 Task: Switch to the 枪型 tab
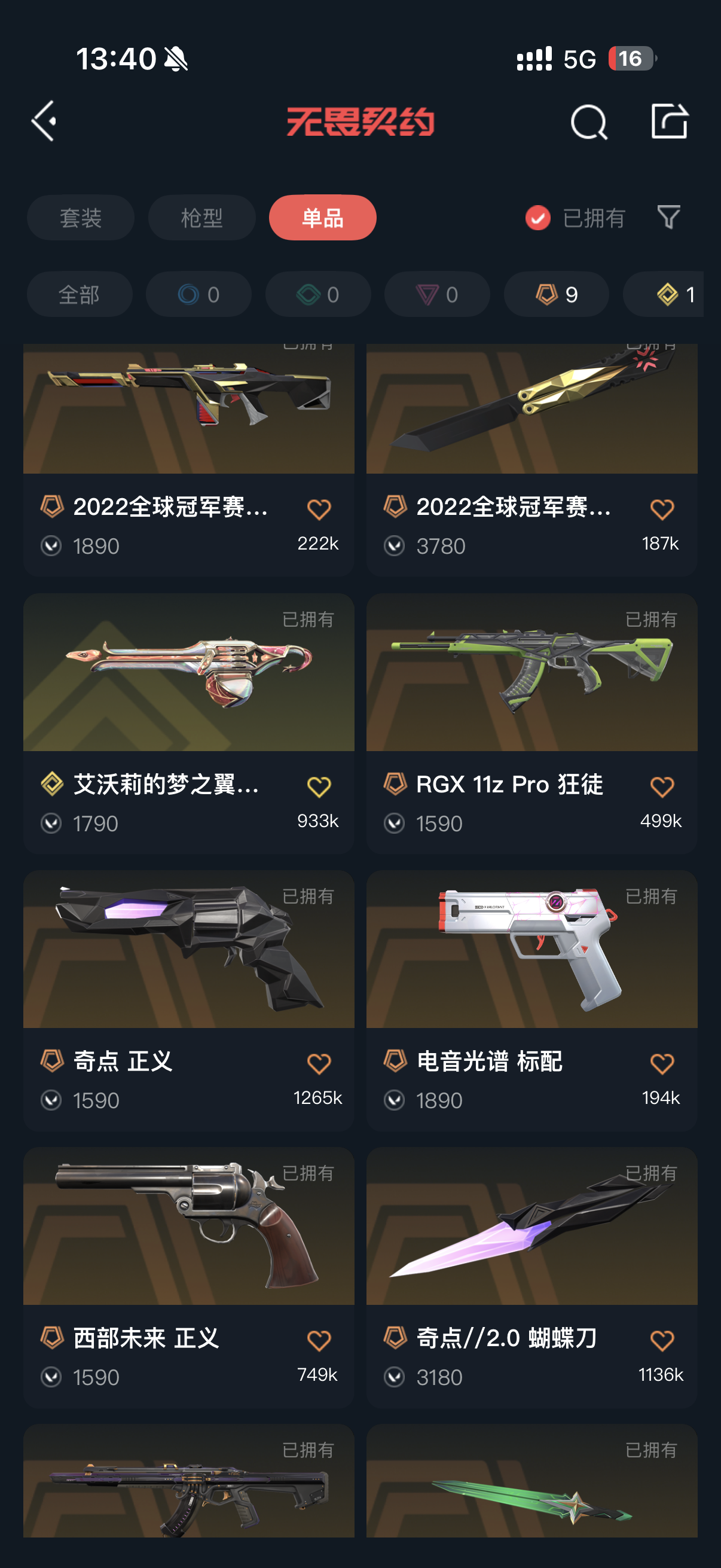(201, 218)
